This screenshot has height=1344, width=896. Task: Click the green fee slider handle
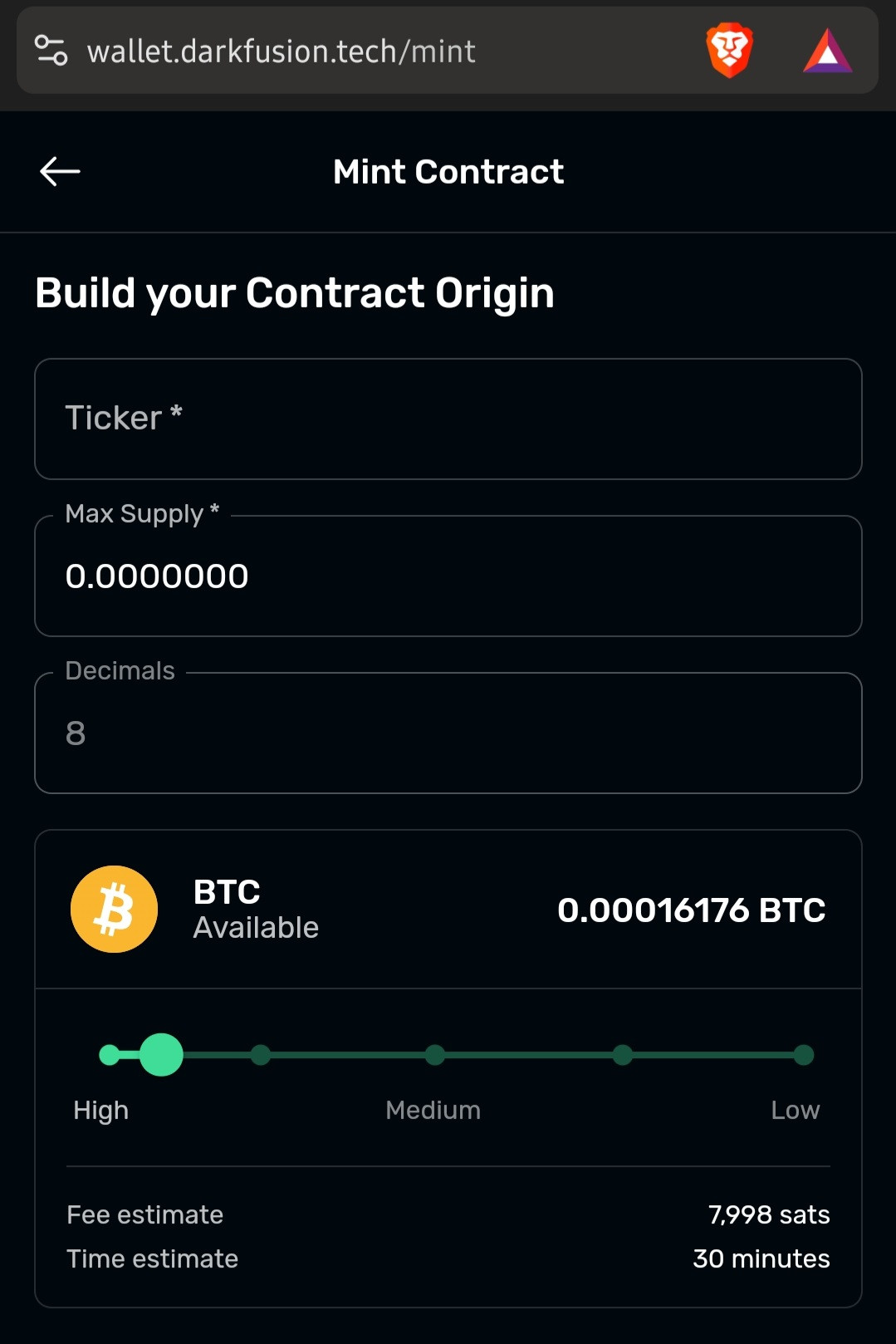tap(160, 1055)
